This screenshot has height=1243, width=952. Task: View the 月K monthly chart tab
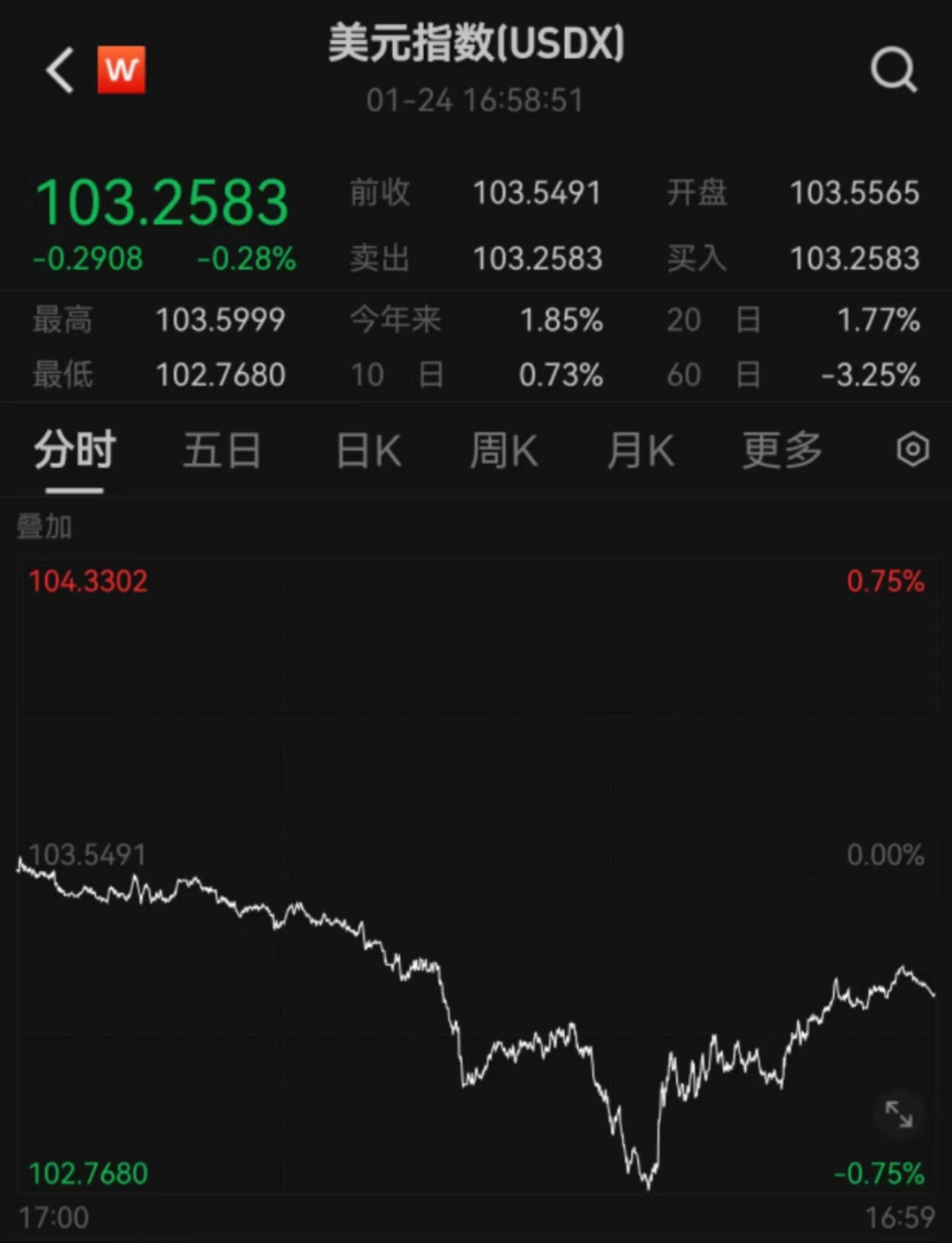(x=641, y=450)
